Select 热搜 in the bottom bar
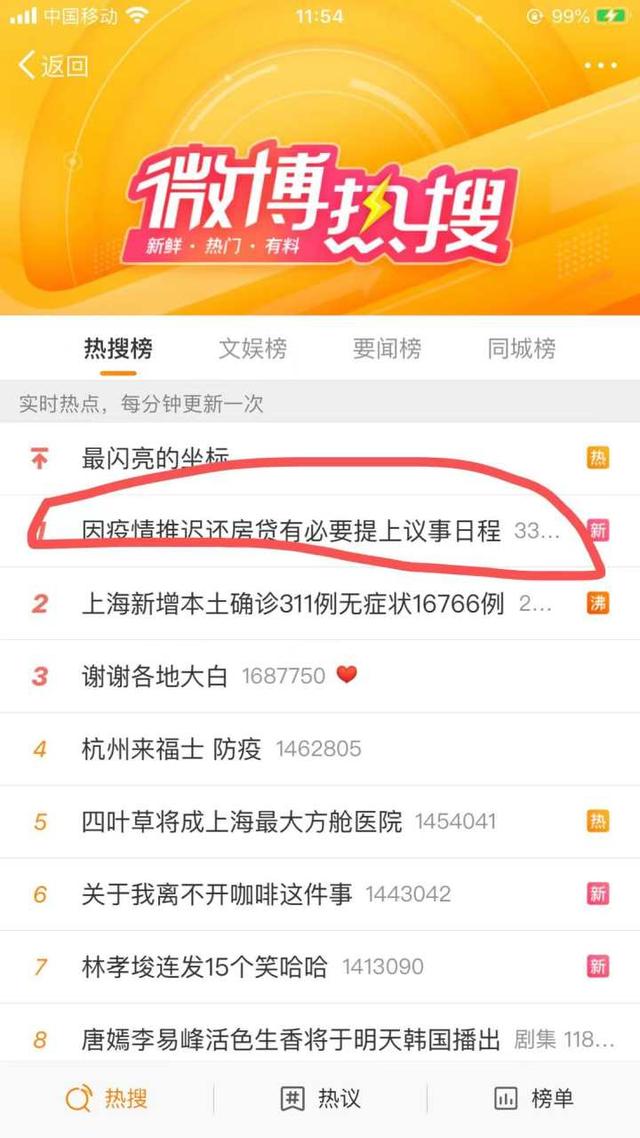The image size is (640, 1138). (x=106, y=1098)
